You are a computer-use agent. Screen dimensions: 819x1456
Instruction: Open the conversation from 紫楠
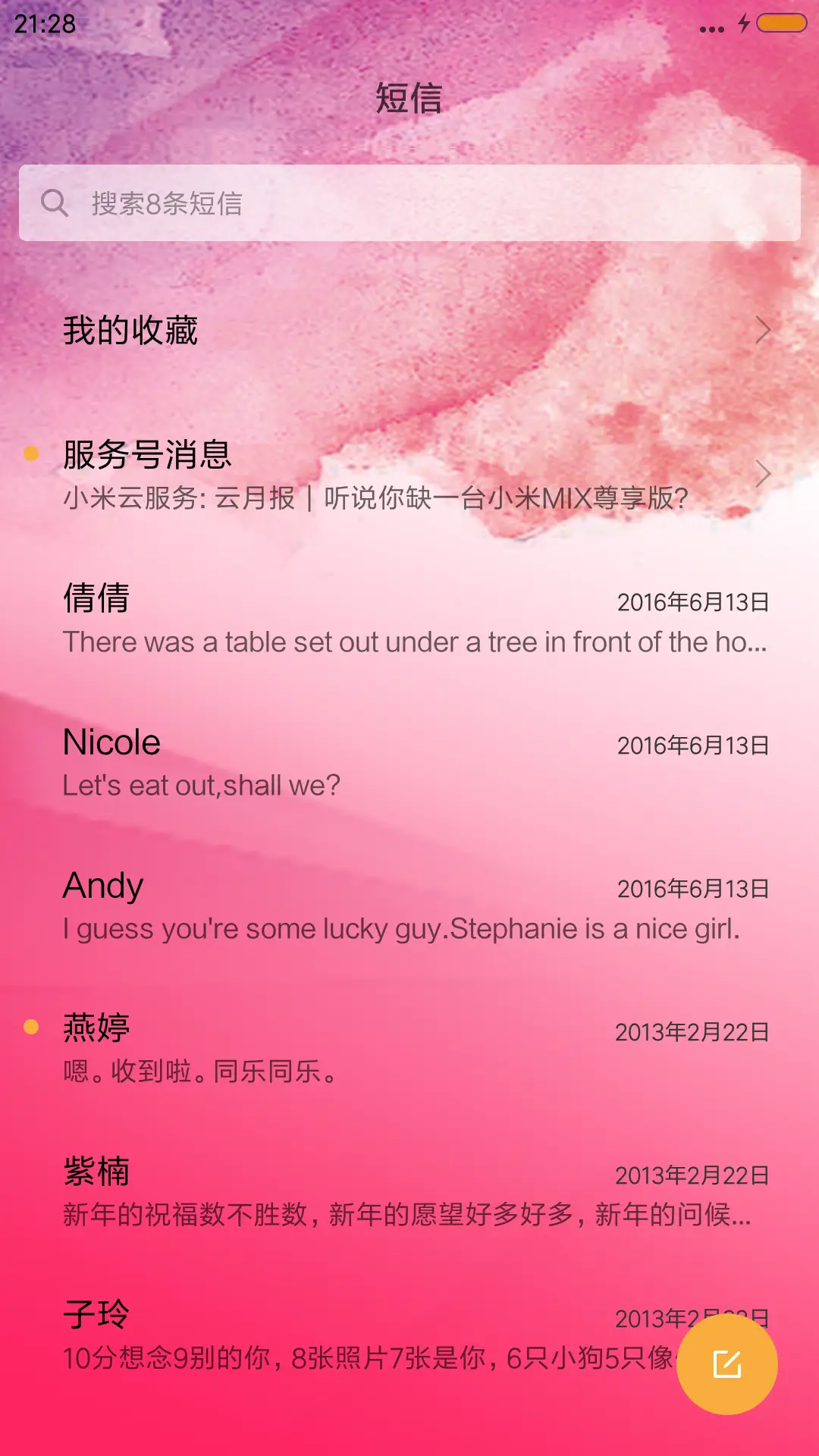(x=303, y=1191)
